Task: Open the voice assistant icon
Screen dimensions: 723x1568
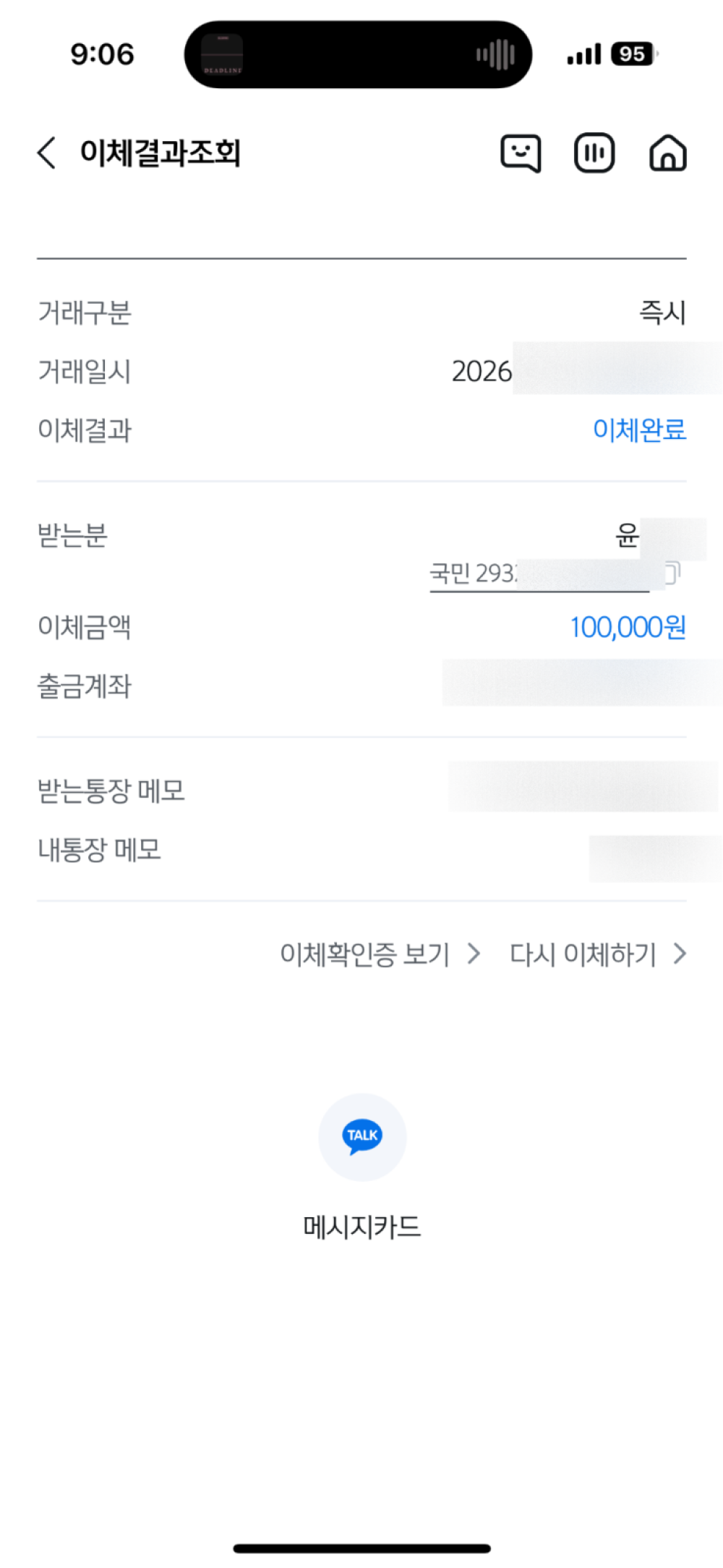Action: point(594,153)
